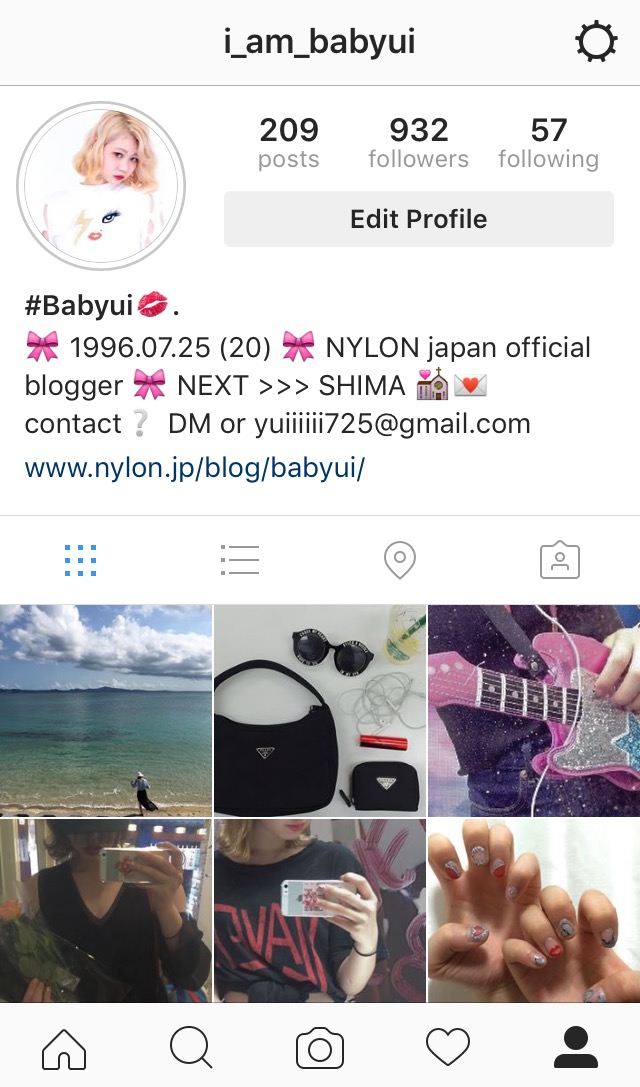View the 932 followers list
640x1087 pixels.
point(418,143)
